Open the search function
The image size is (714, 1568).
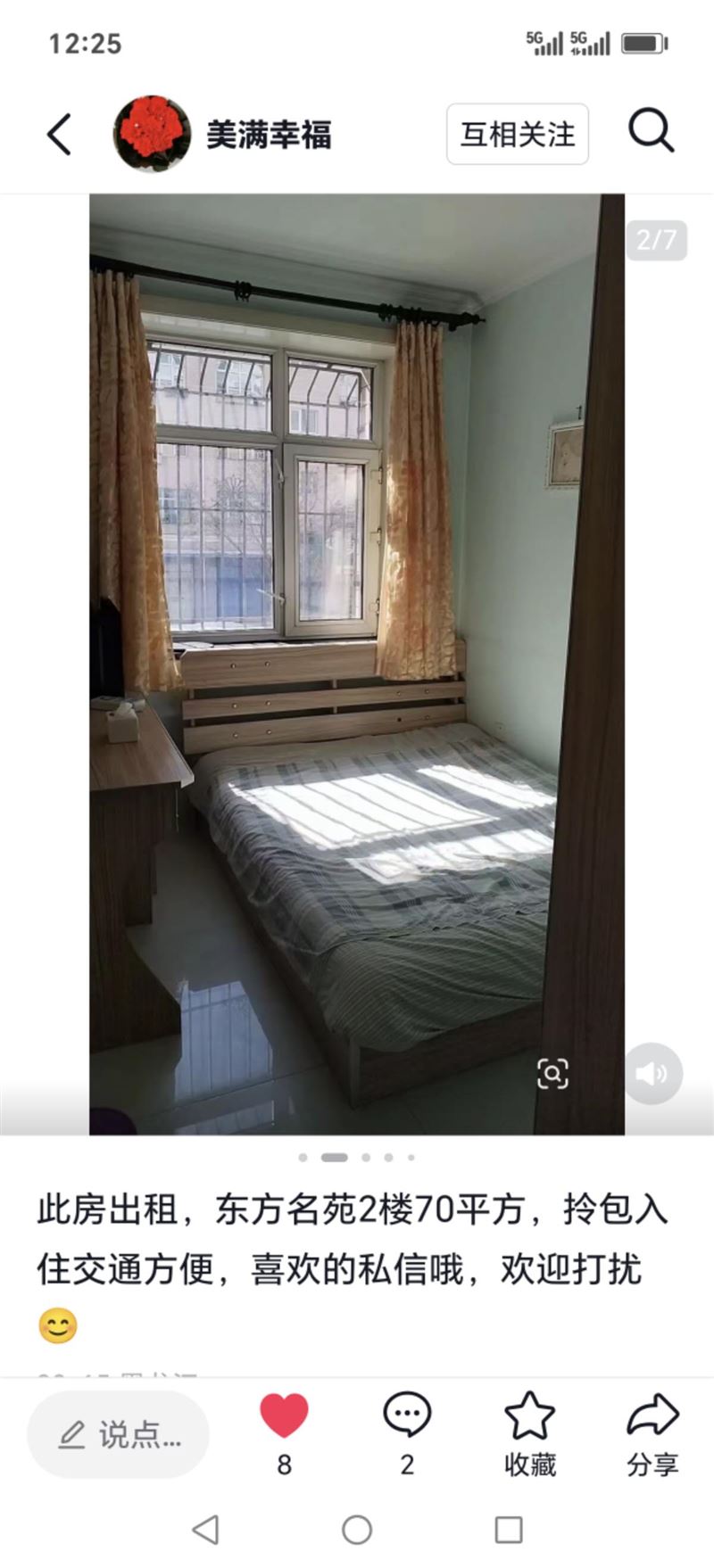(652, 131)
